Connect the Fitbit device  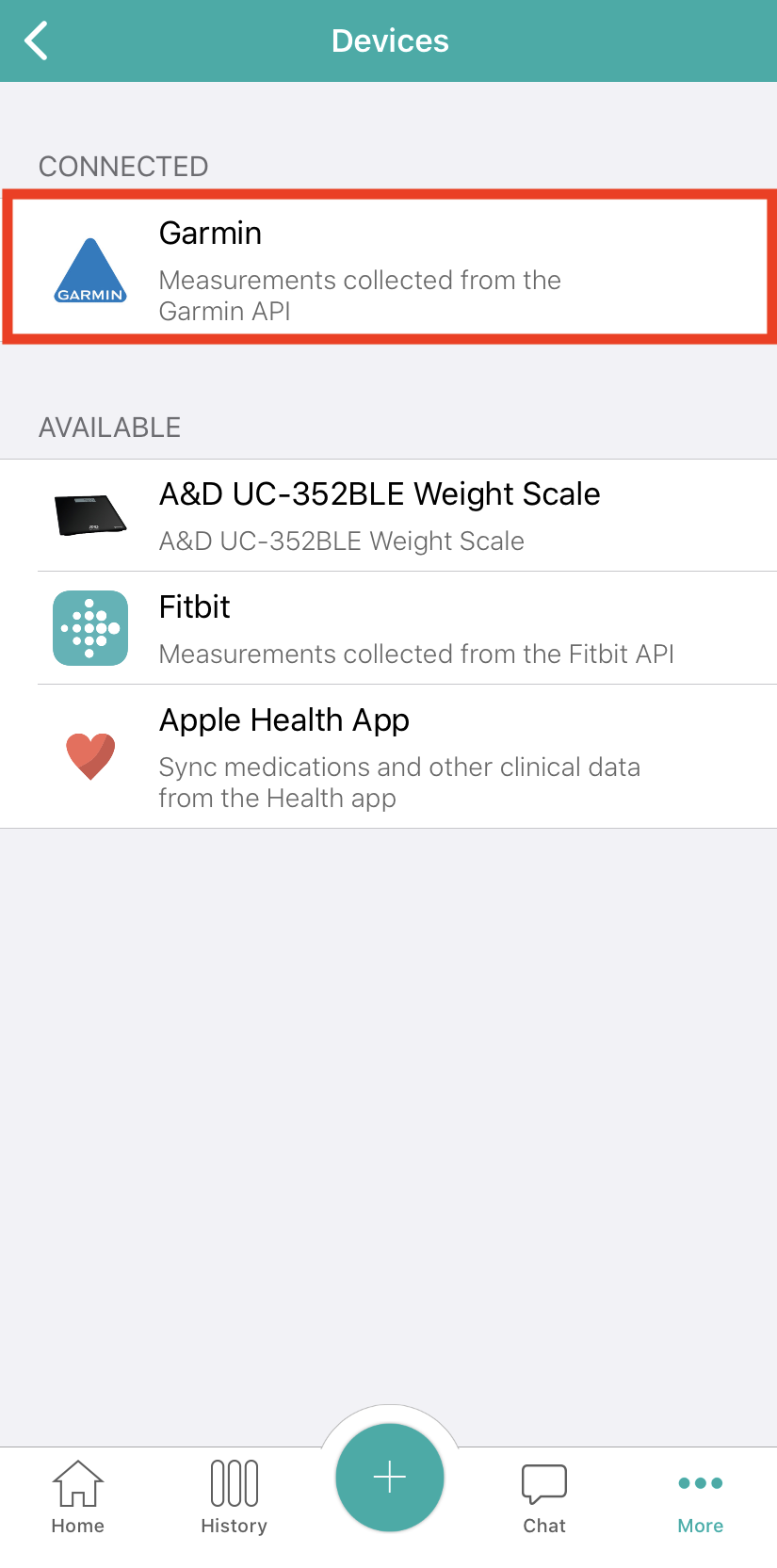(388, 628)
